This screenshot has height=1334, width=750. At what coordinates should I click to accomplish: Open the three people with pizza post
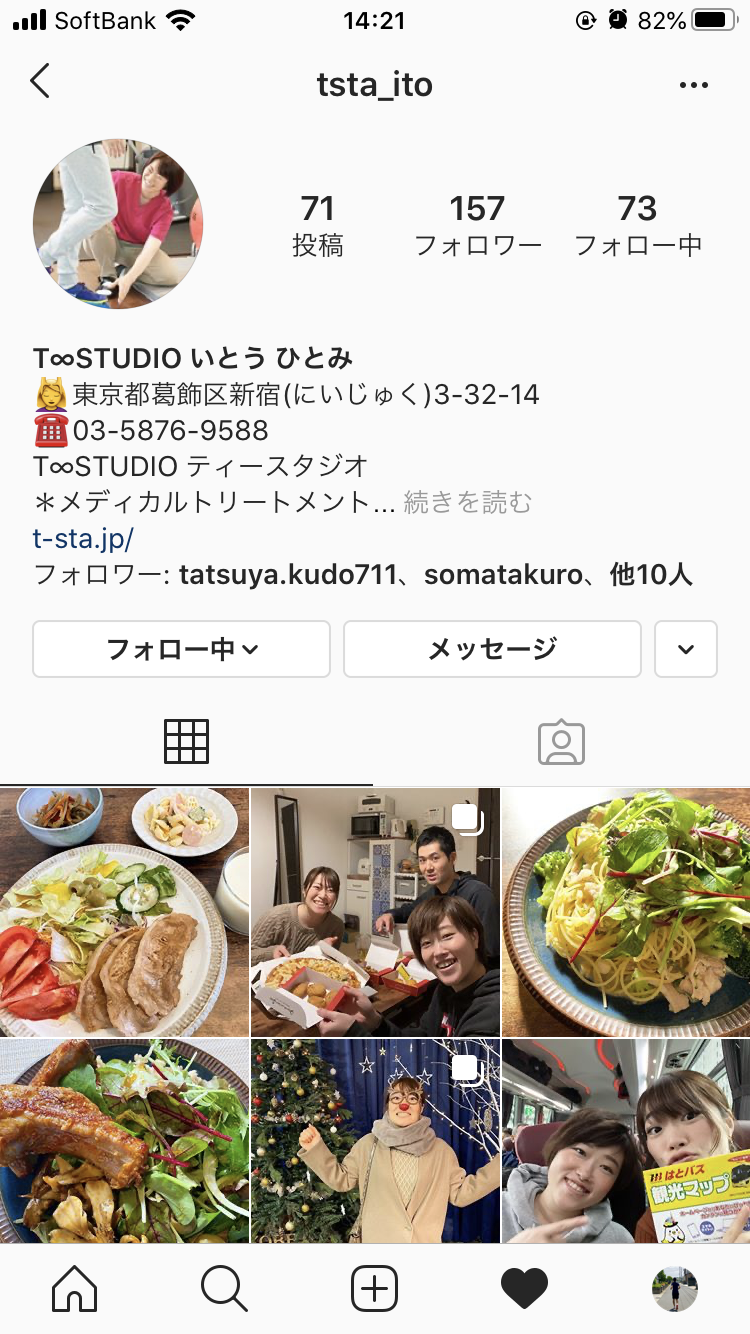pos(375,912)
